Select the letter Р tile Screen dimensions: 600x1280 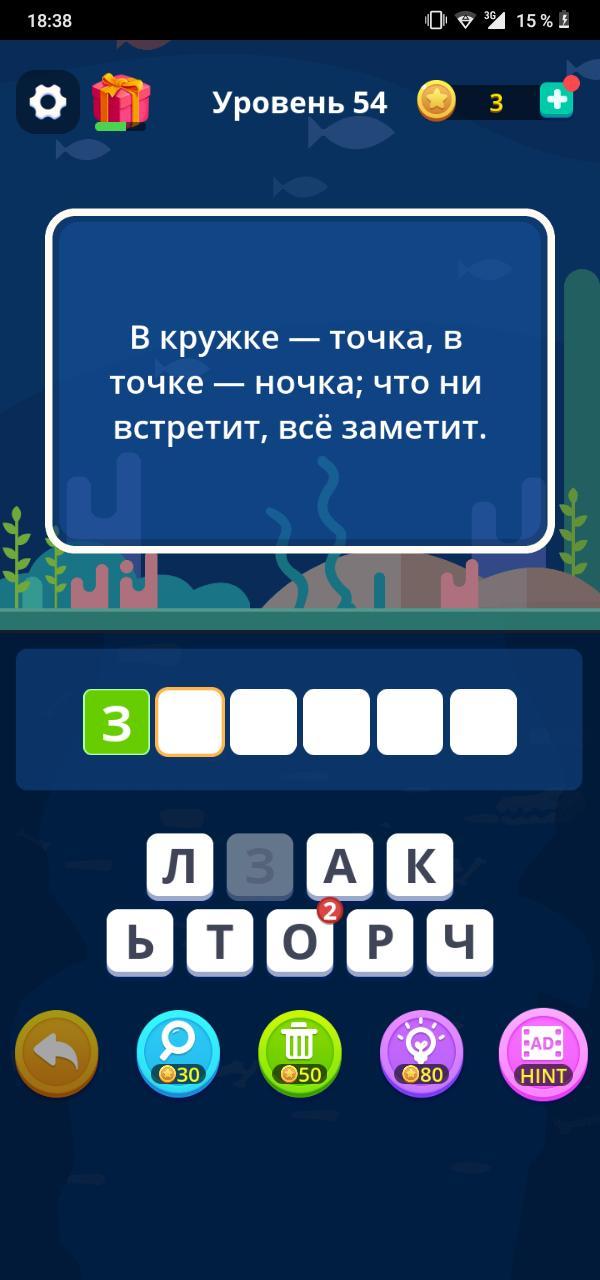point(380,942)
